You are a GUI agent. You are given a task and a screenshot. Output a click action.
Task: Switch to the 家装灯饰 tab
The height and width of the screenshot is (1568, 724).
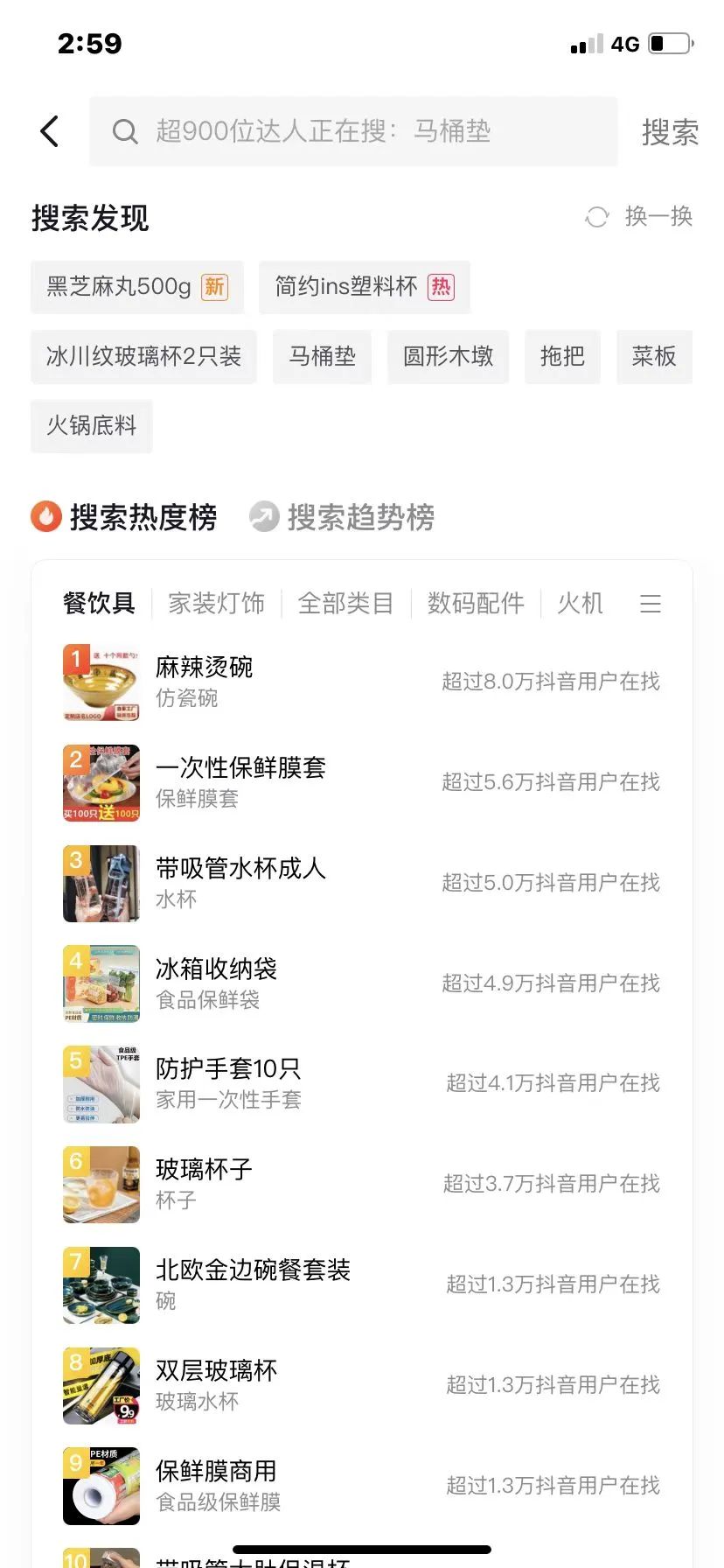216,603
